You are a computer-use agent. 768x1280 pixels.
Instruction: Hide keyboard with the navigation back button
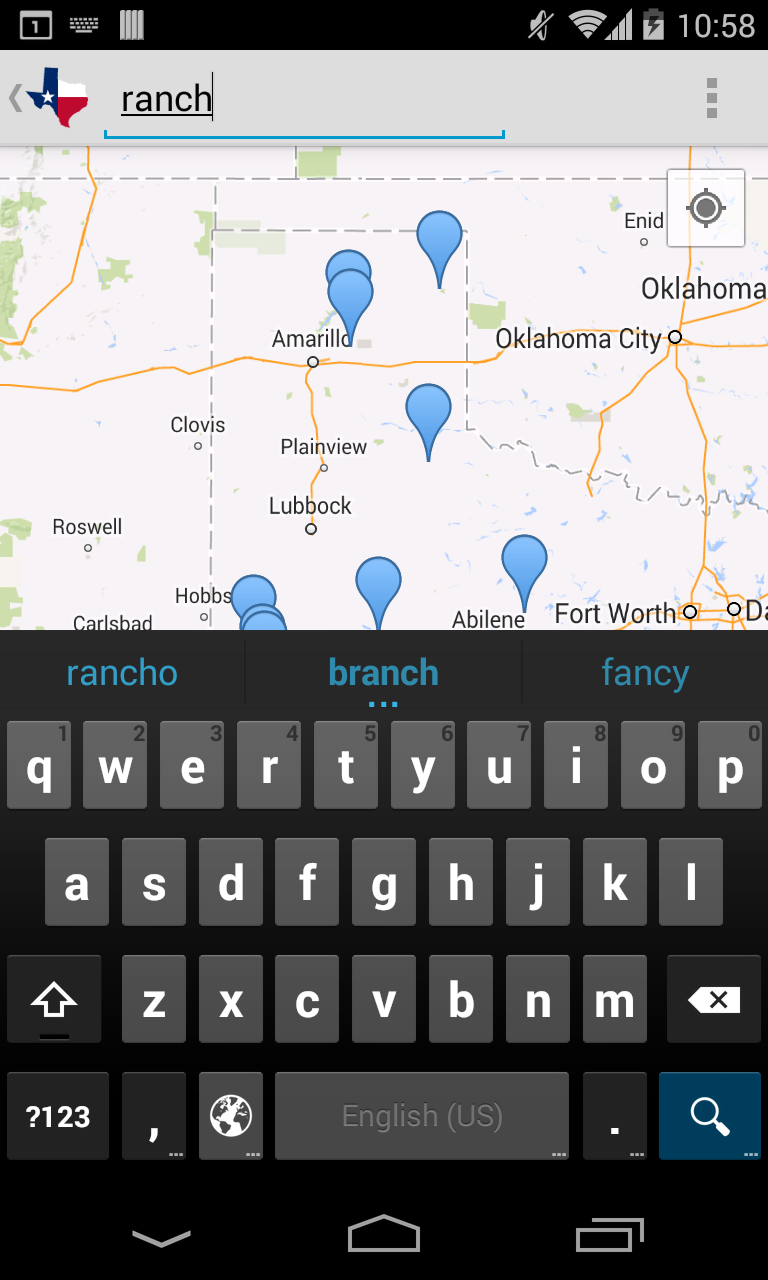point(161,1238)
